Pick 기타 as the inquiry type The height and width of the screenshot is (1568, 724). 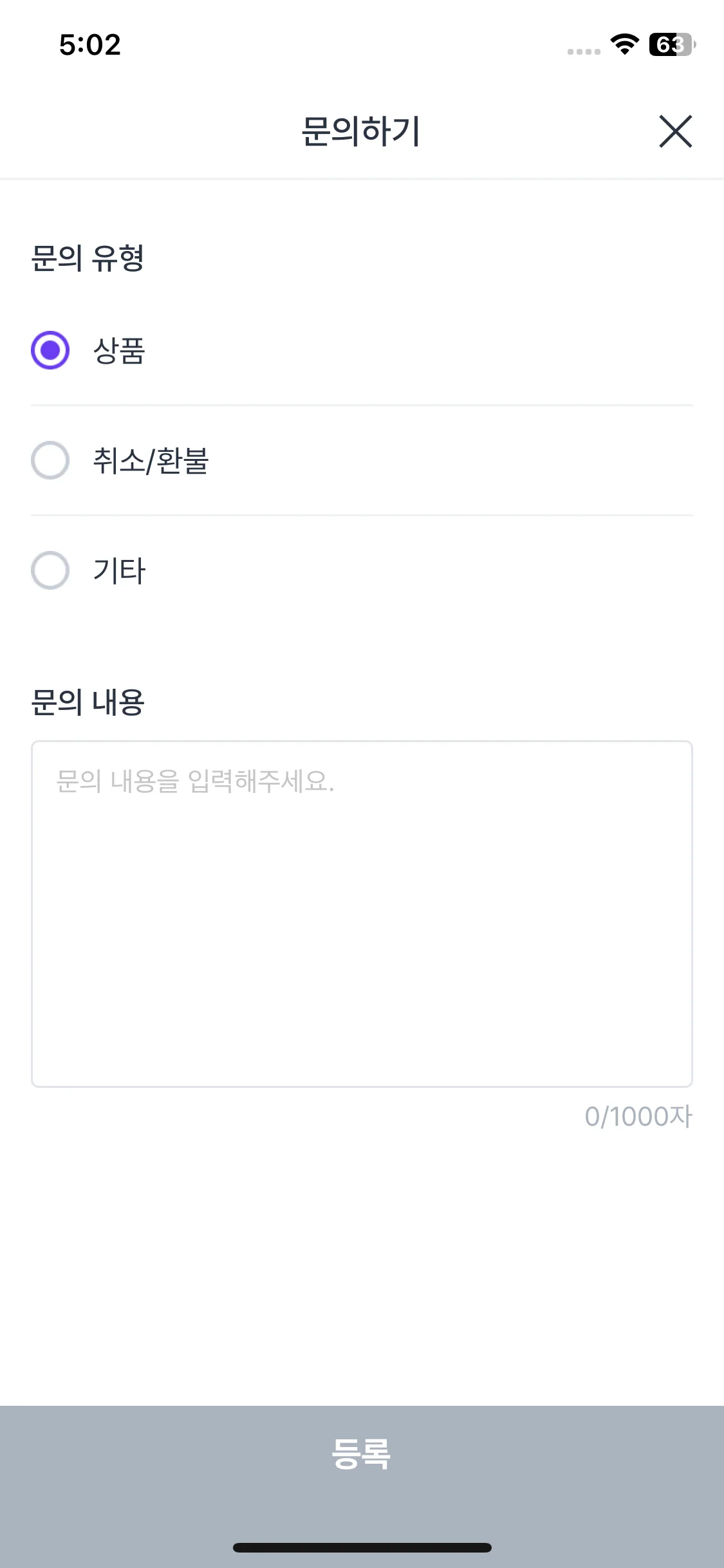pos(51,570)
